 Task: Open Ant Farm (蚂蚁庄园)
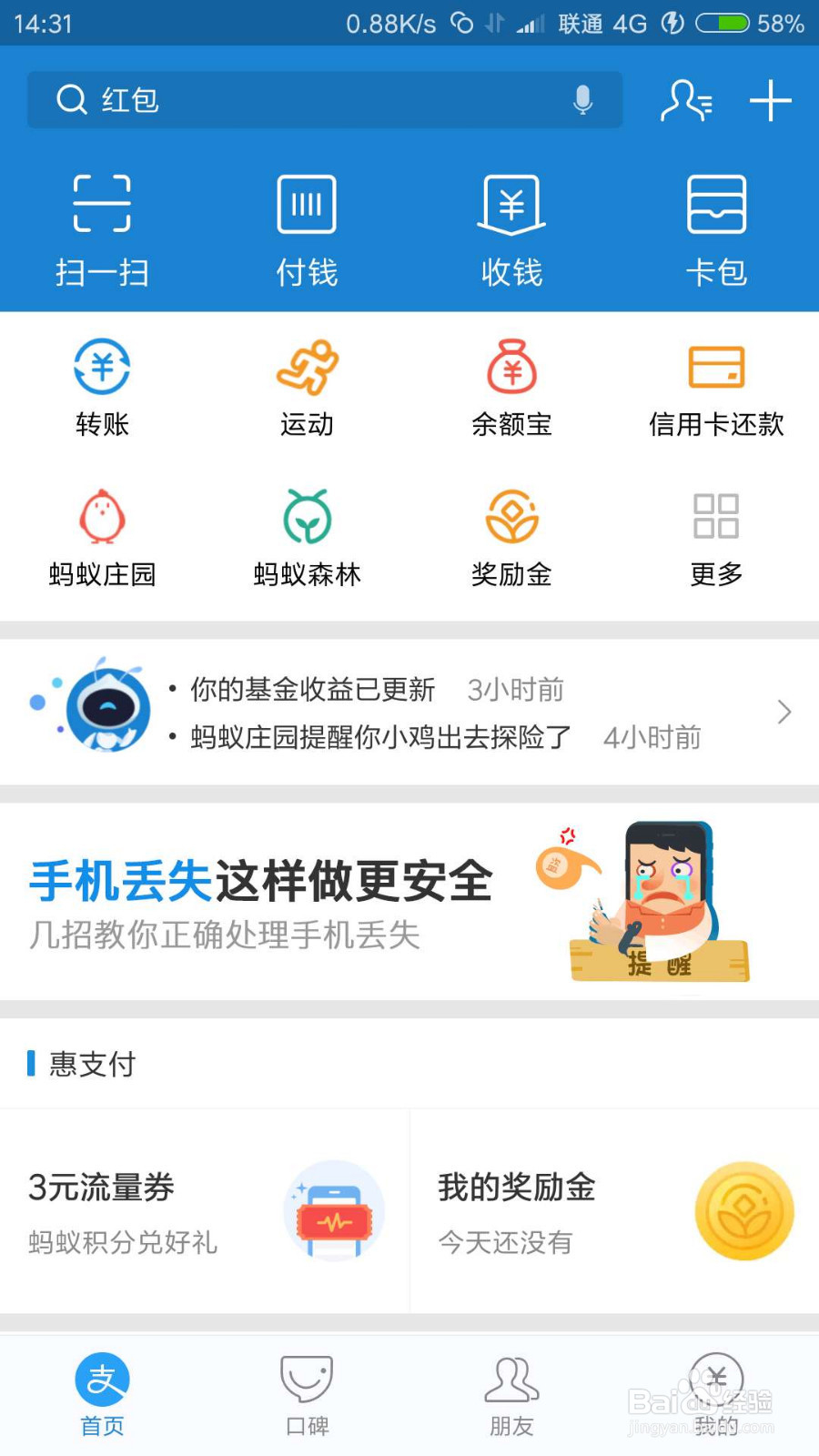(102, 535)
